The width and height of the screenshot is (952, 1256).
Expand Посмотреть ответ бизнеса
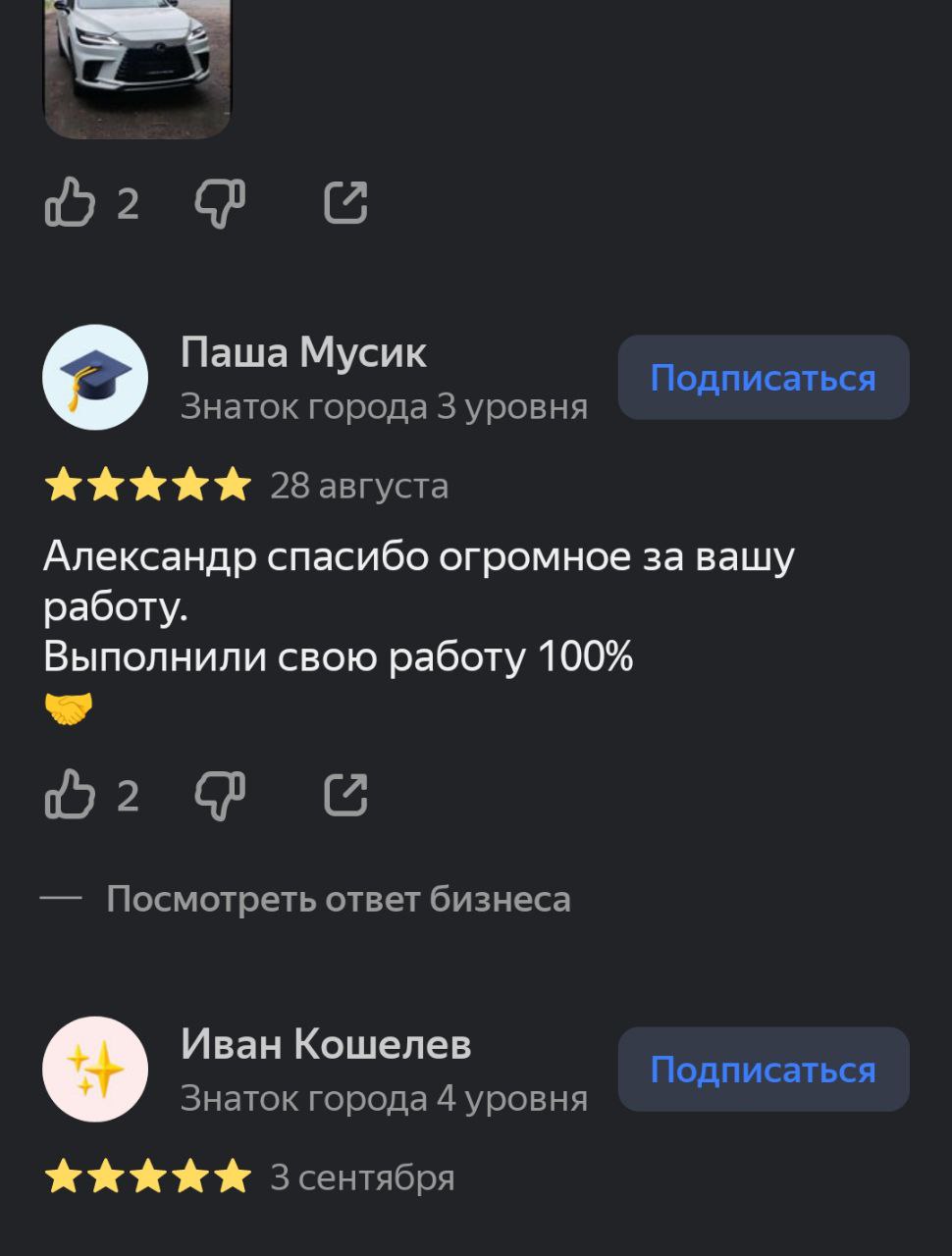coord(338,899)
